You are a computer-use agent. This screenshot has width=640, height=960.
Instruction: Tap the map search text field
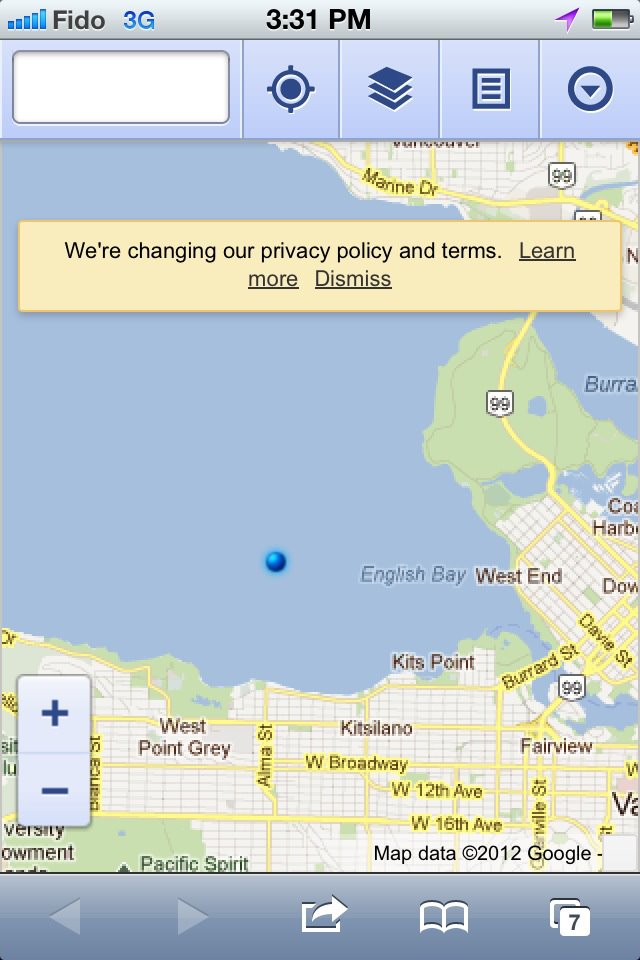[120, 88]
